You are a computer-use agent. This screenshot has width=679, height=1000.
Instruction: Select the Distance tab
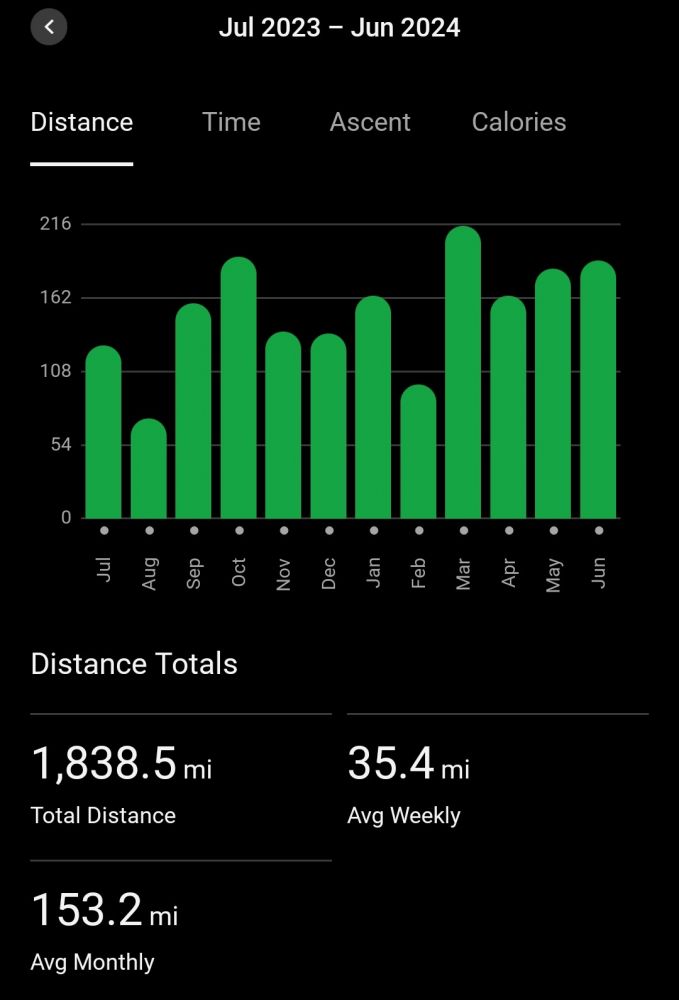click(82, 122)
